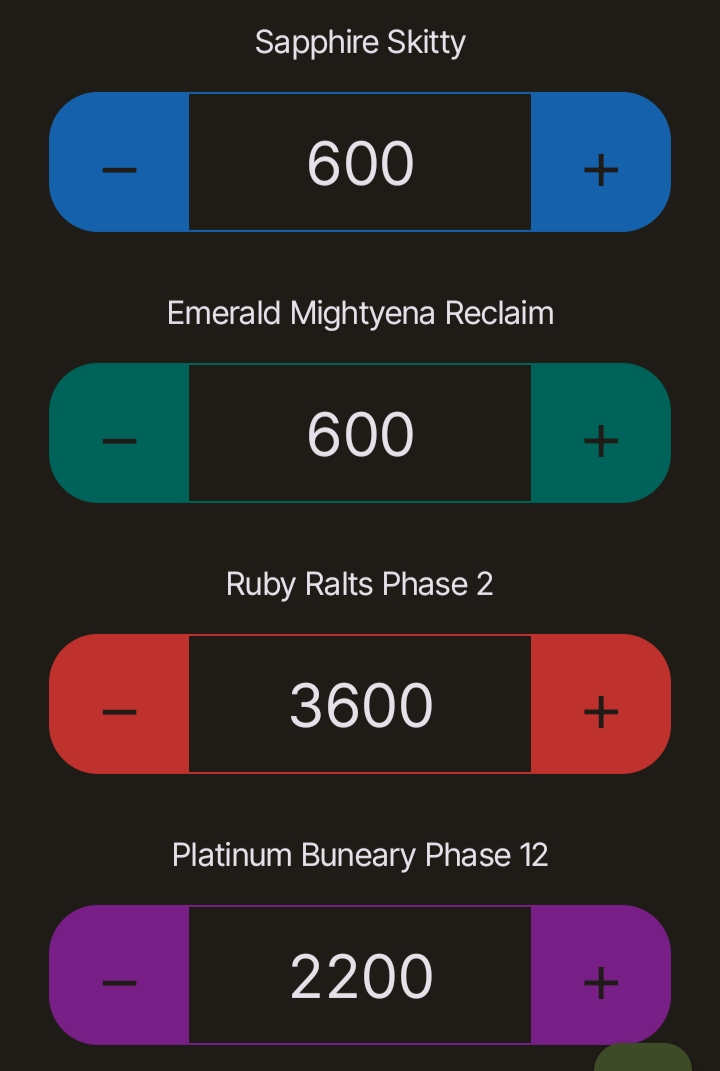The width and height of the screenshot is (720, 1071).
Task: Tap the Sapphire Skitty value 600
Action: coord(360,163)
